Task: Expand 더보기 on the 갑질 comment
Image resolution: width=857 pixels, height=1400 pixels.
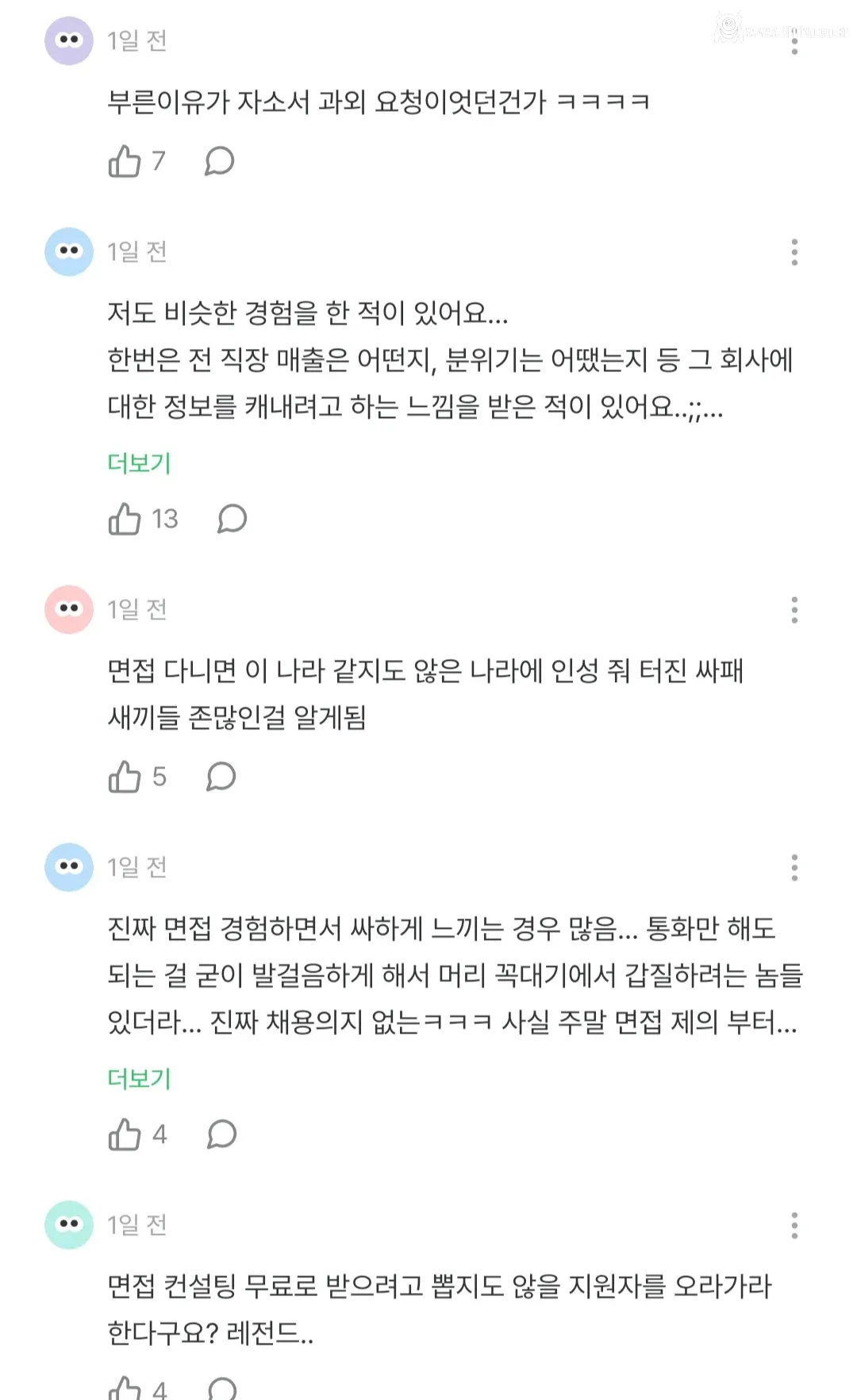Action: 140,1079
